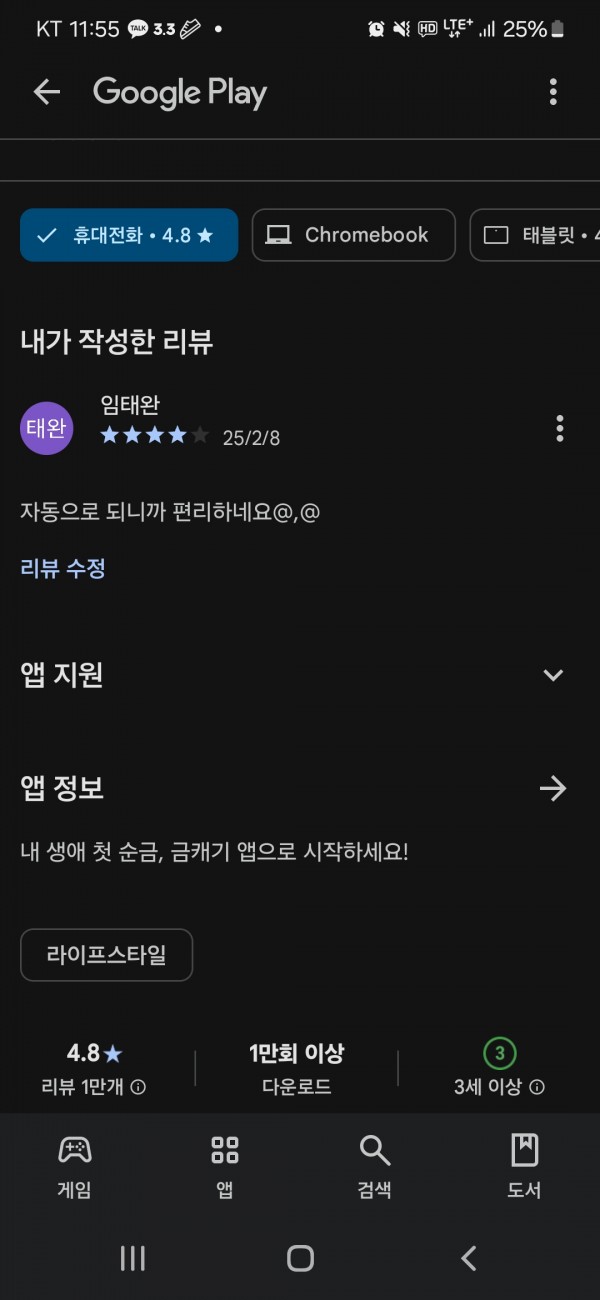Open the 검색 tab

pos(375,1165)
